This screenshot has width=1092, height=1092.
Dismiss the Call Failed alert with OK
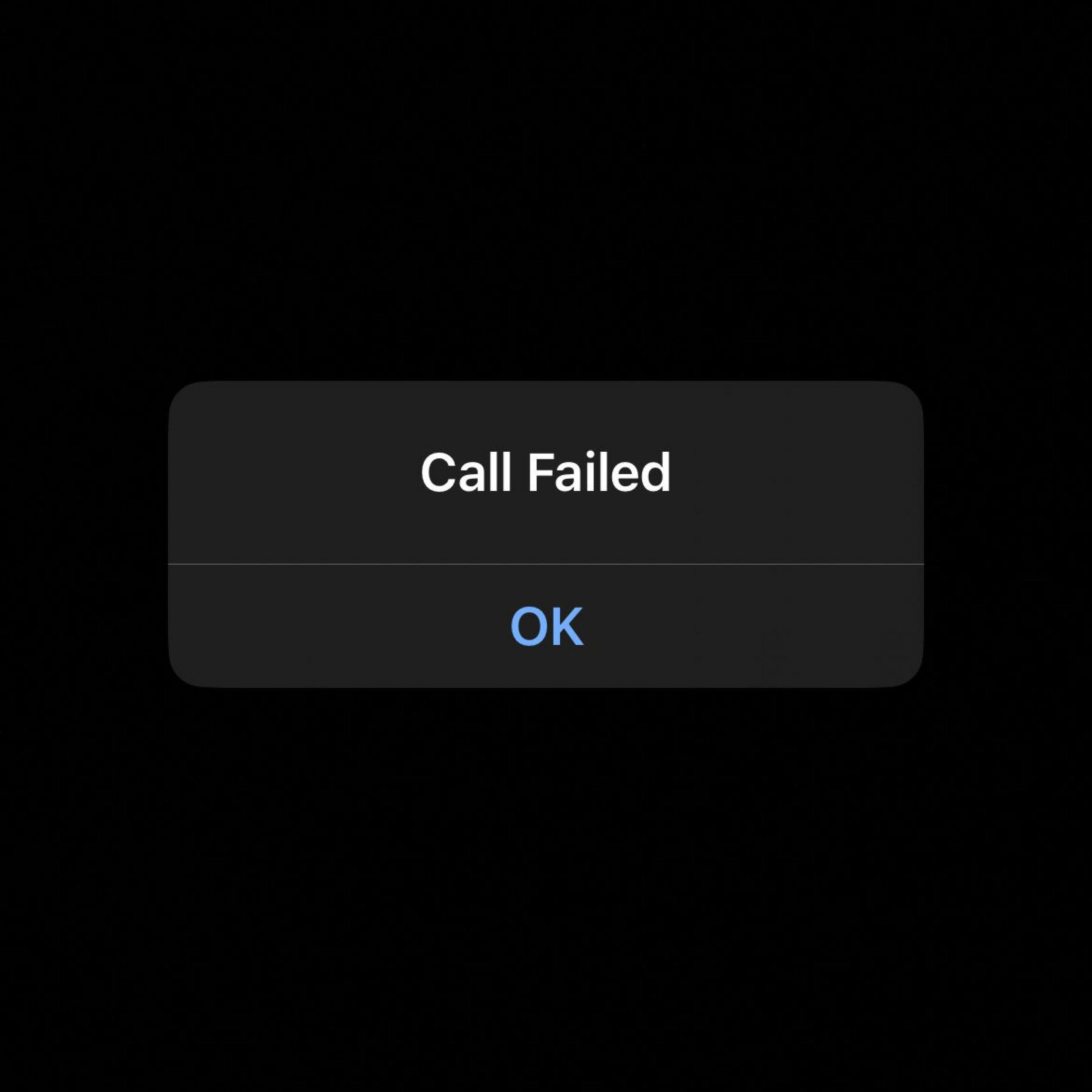point(546,626)
